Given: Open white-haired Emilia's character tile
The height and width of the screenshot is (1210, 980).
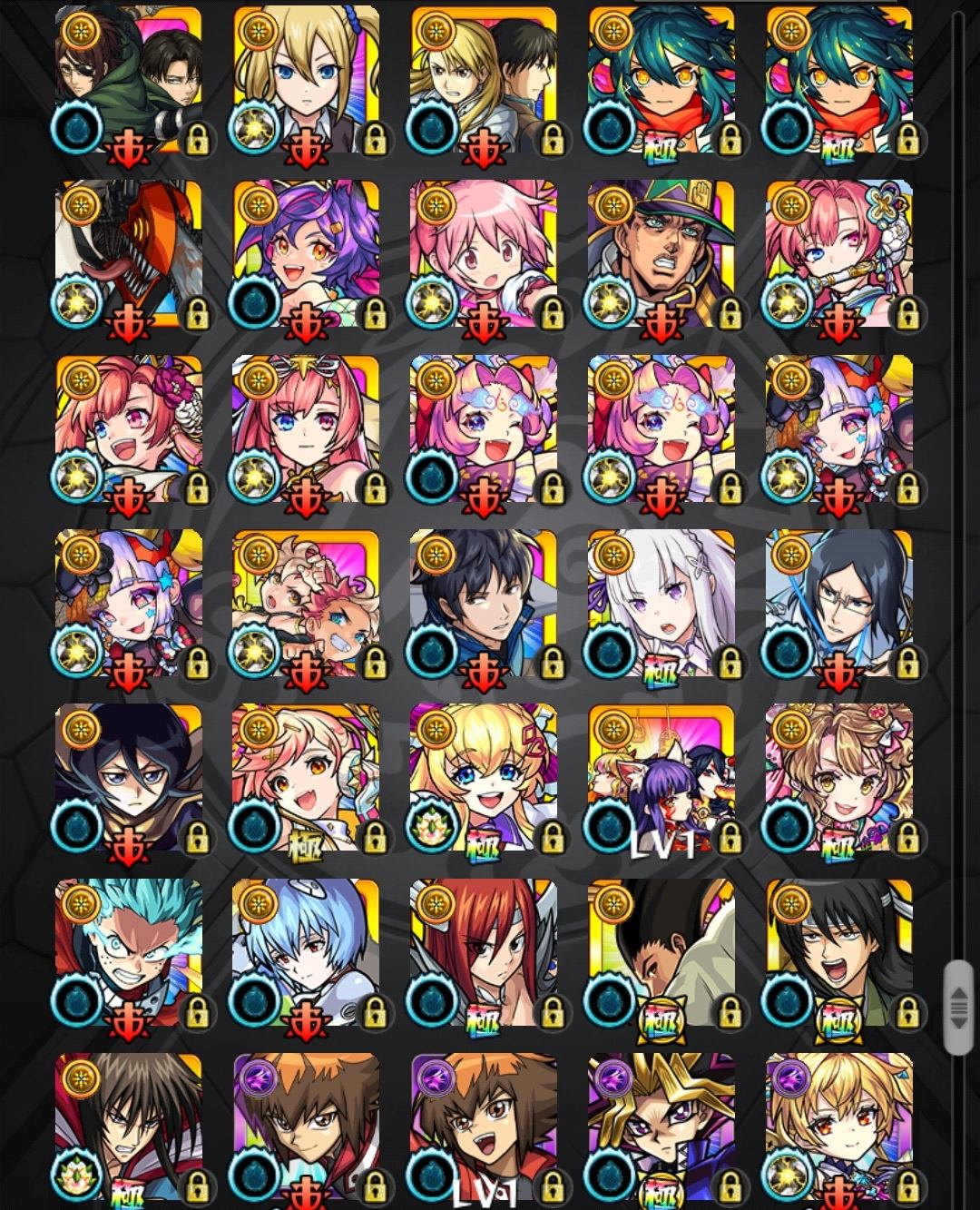Looking at the screenshot, I should coord(661,604).
